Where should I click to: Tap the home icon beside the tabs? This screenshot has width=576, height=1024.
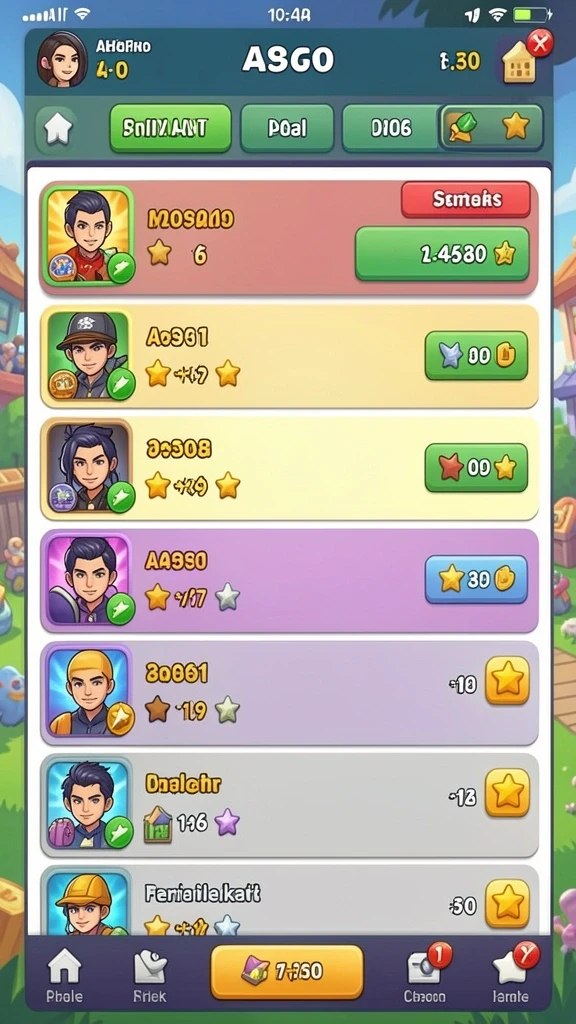coord(56,128)
